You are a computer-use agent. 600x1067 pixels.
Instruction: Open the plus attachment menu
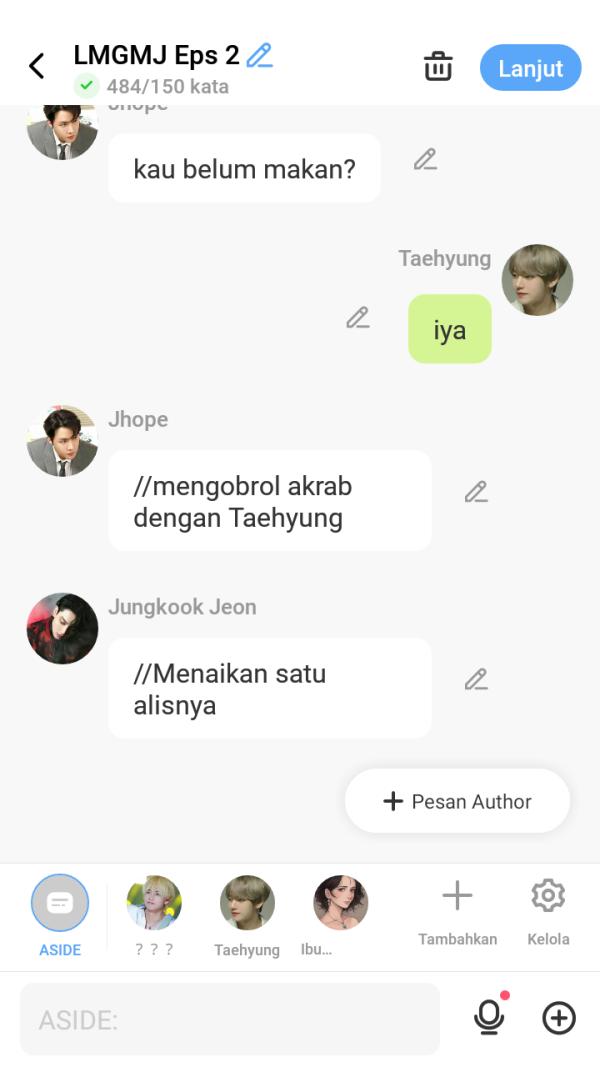[x=559, y=1018]
